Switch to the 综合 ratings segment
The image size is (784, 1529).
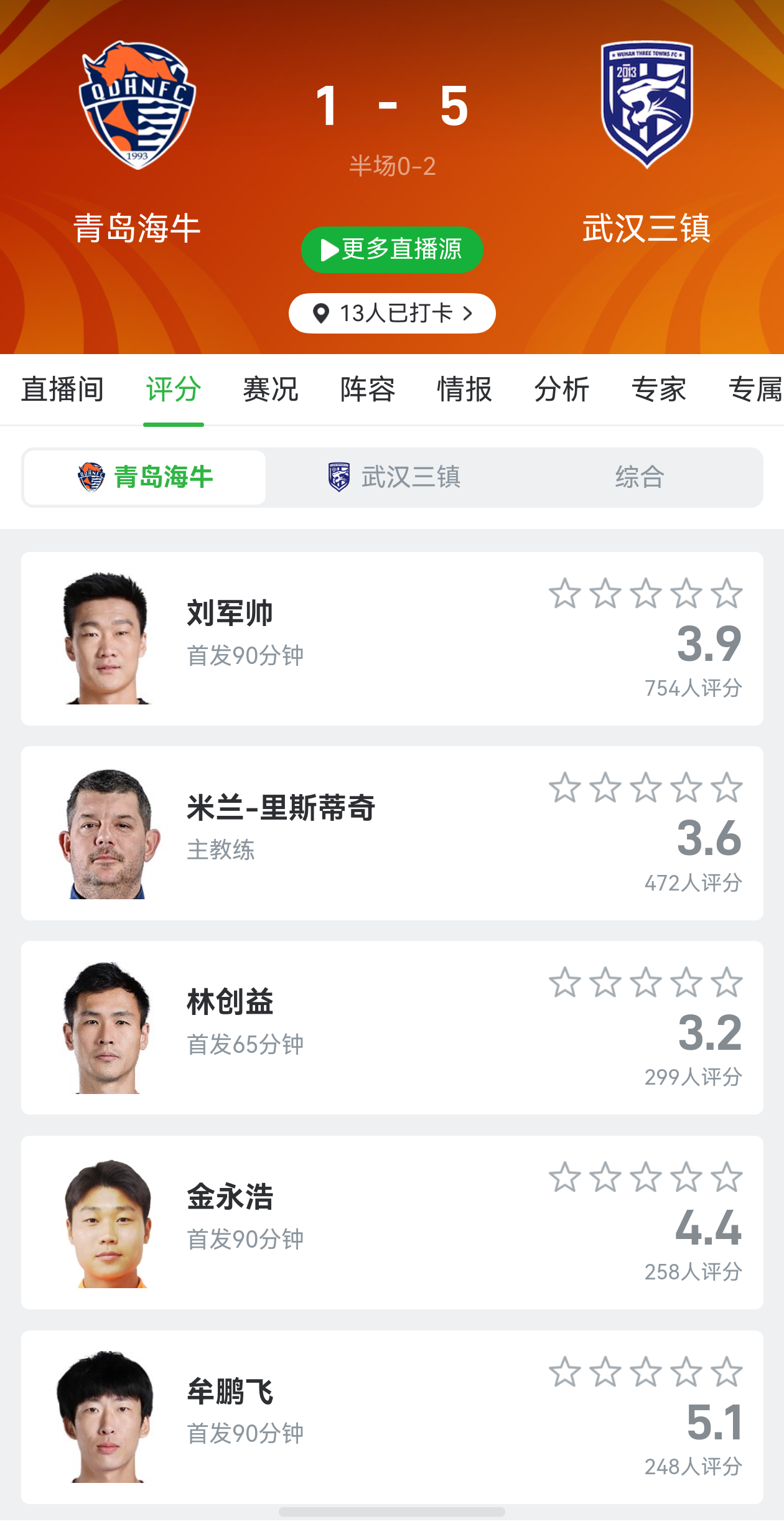(640, 477)
